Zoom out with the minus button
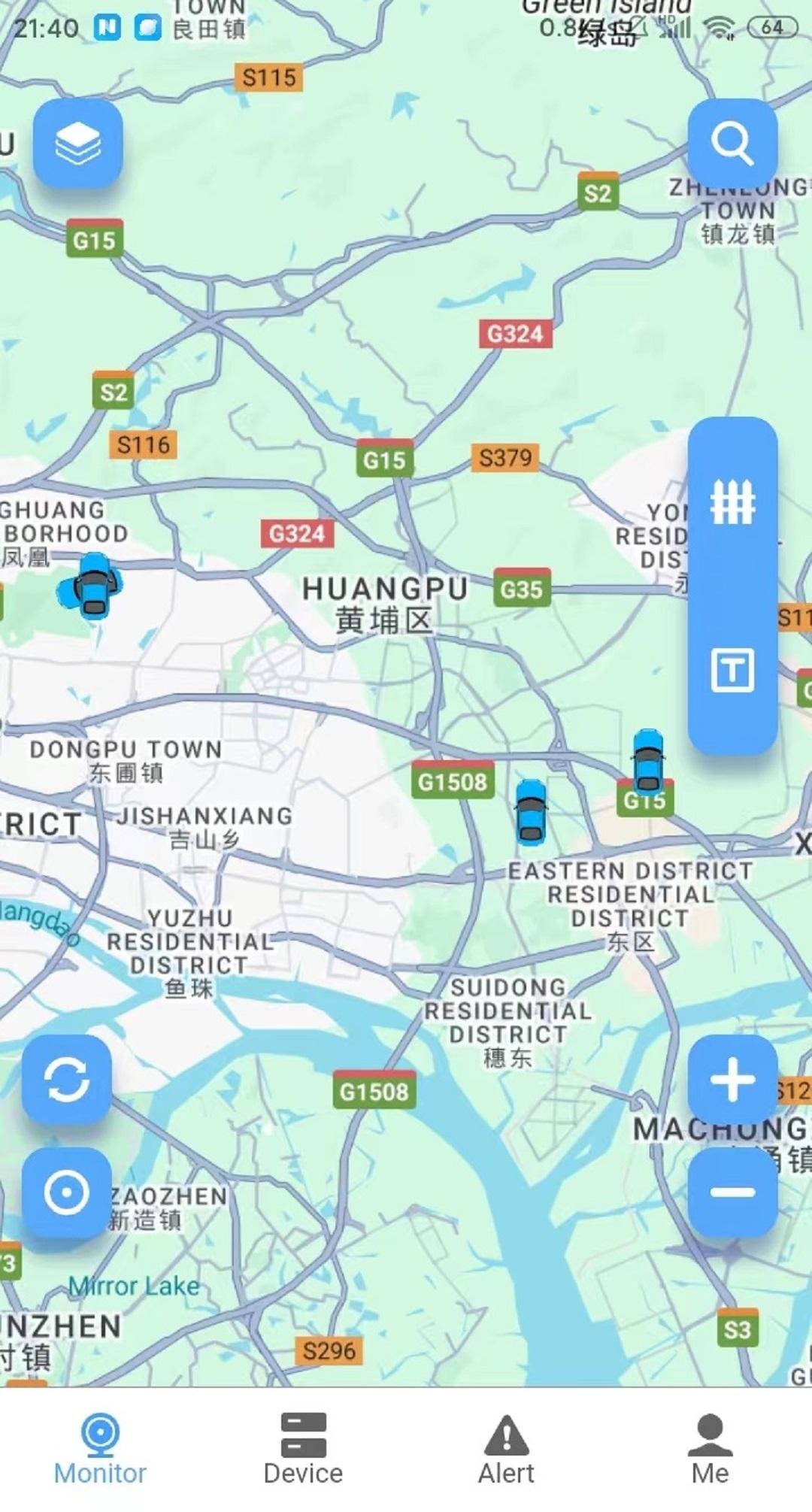The height and width of the screenshot is (1512, 812). tap(732, 1192)
